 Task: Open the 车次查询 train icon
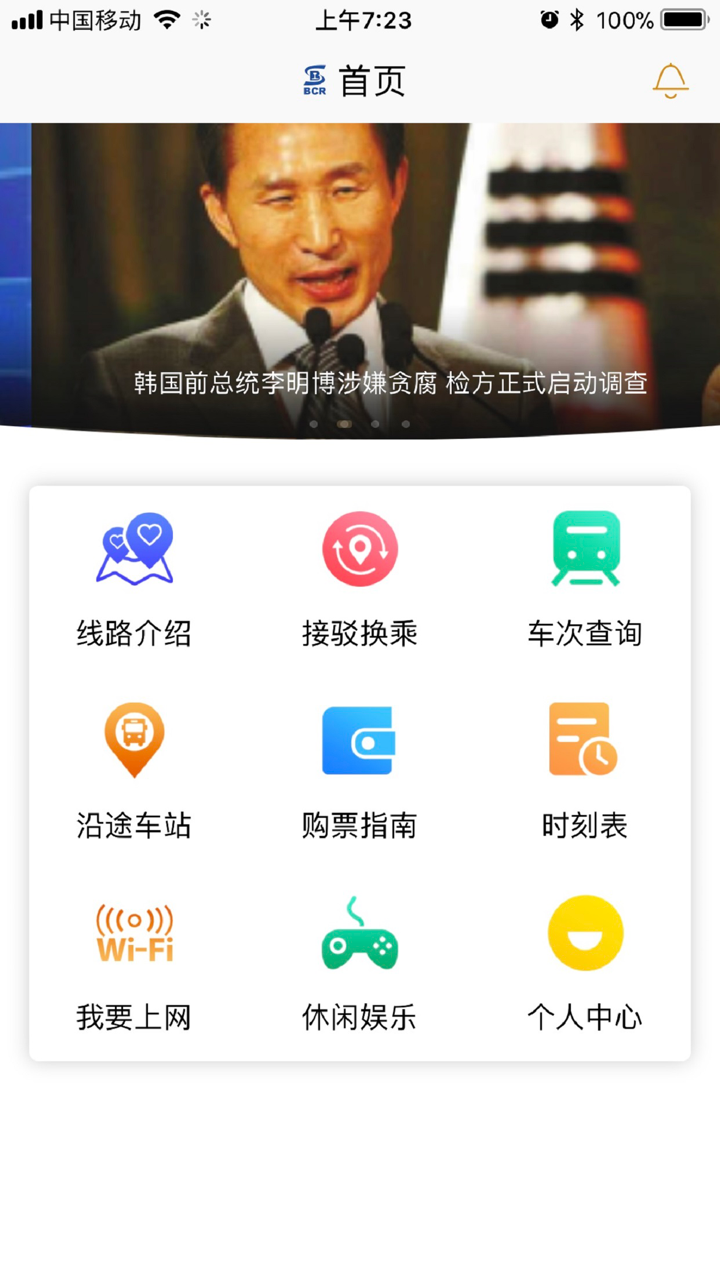[x=585, y=548]
